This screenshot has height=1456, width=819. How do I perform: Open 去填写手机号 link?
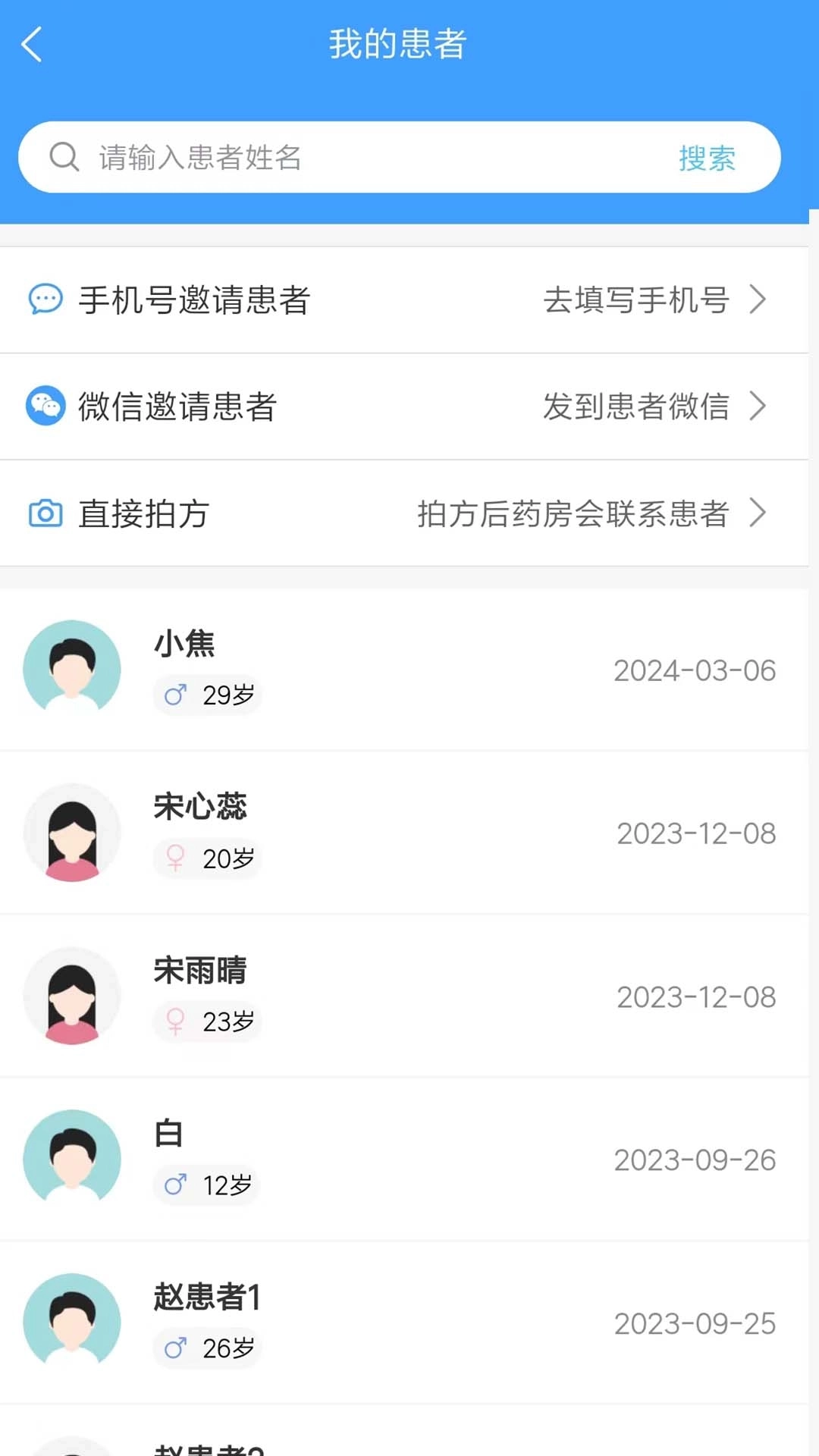(639, 300)
